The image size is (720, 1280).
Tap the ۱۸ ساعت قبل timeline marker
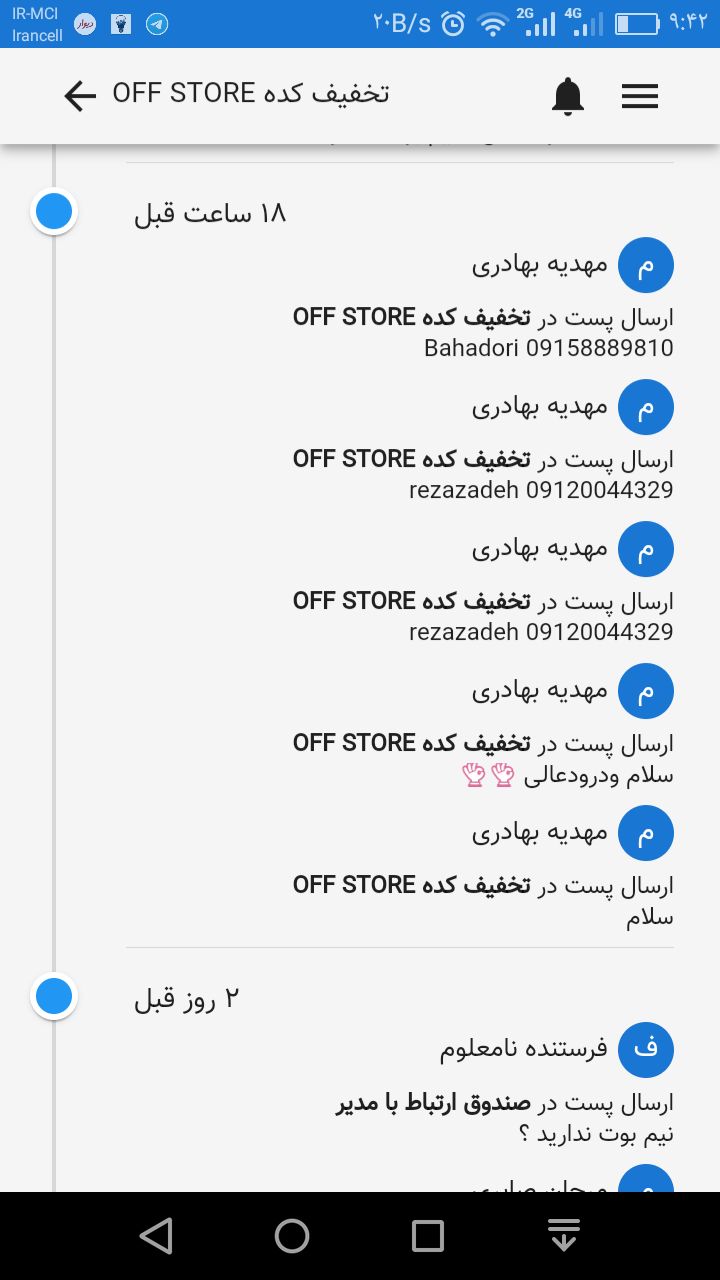pyautogui.click(x=54, y=212)
